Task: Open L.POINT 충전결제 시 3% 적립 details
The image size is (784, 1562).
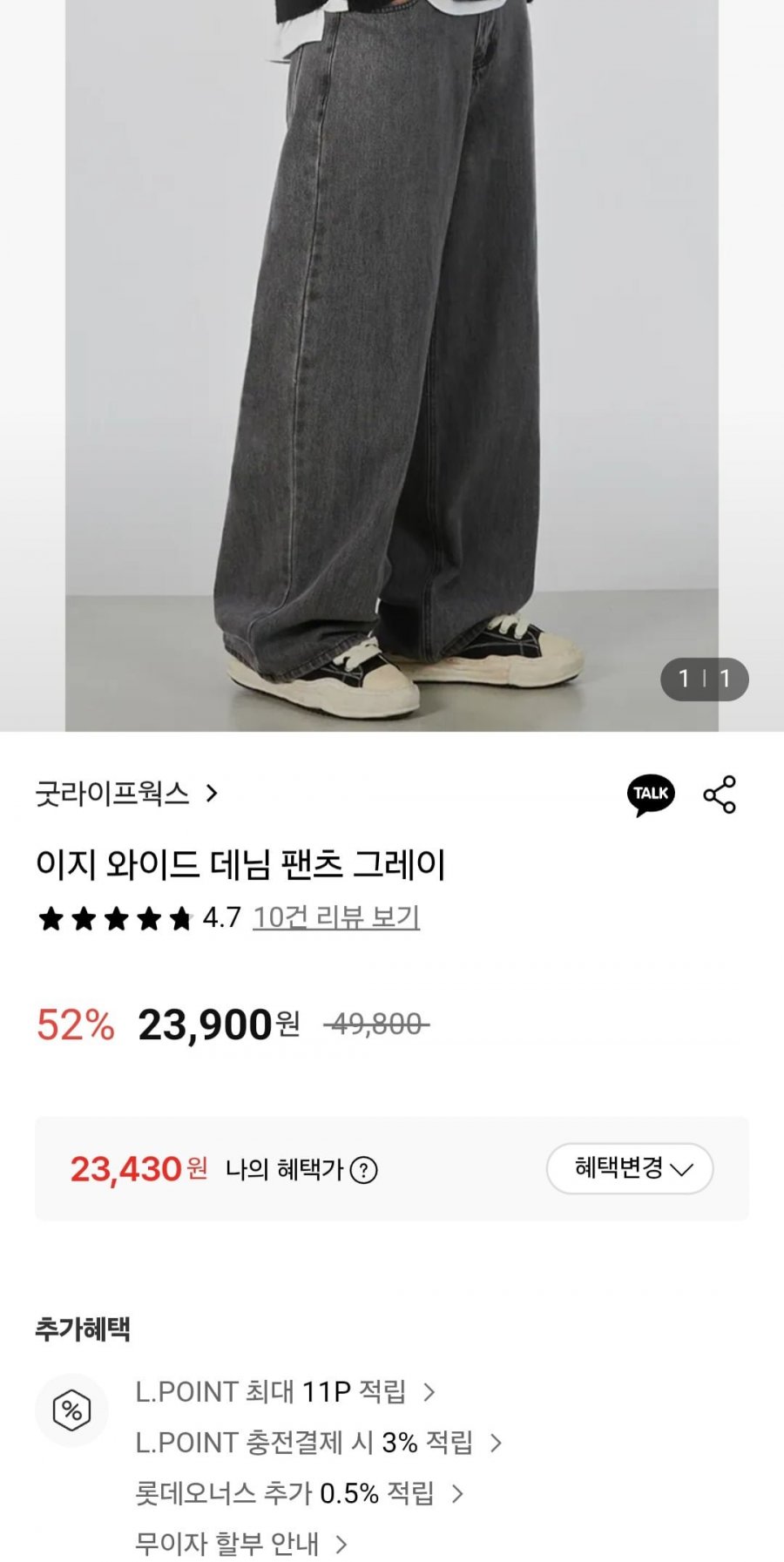Action: pyautogui.click(x=318, y=1443)
